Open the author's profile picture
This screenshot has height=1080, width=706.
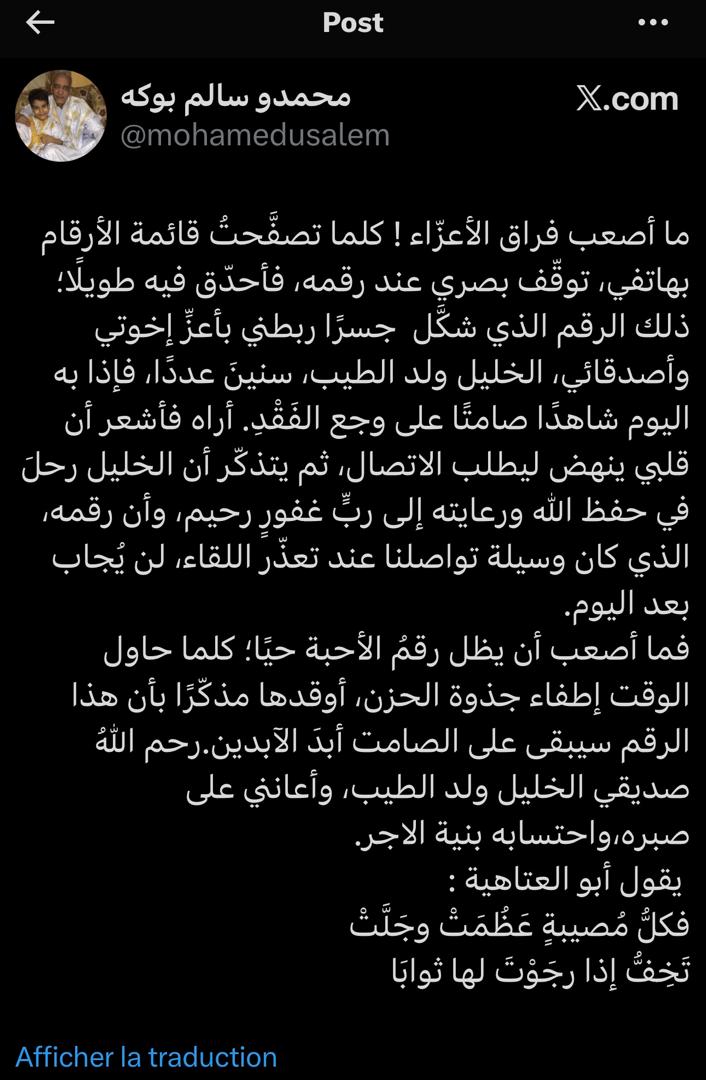tap(60, 116)
